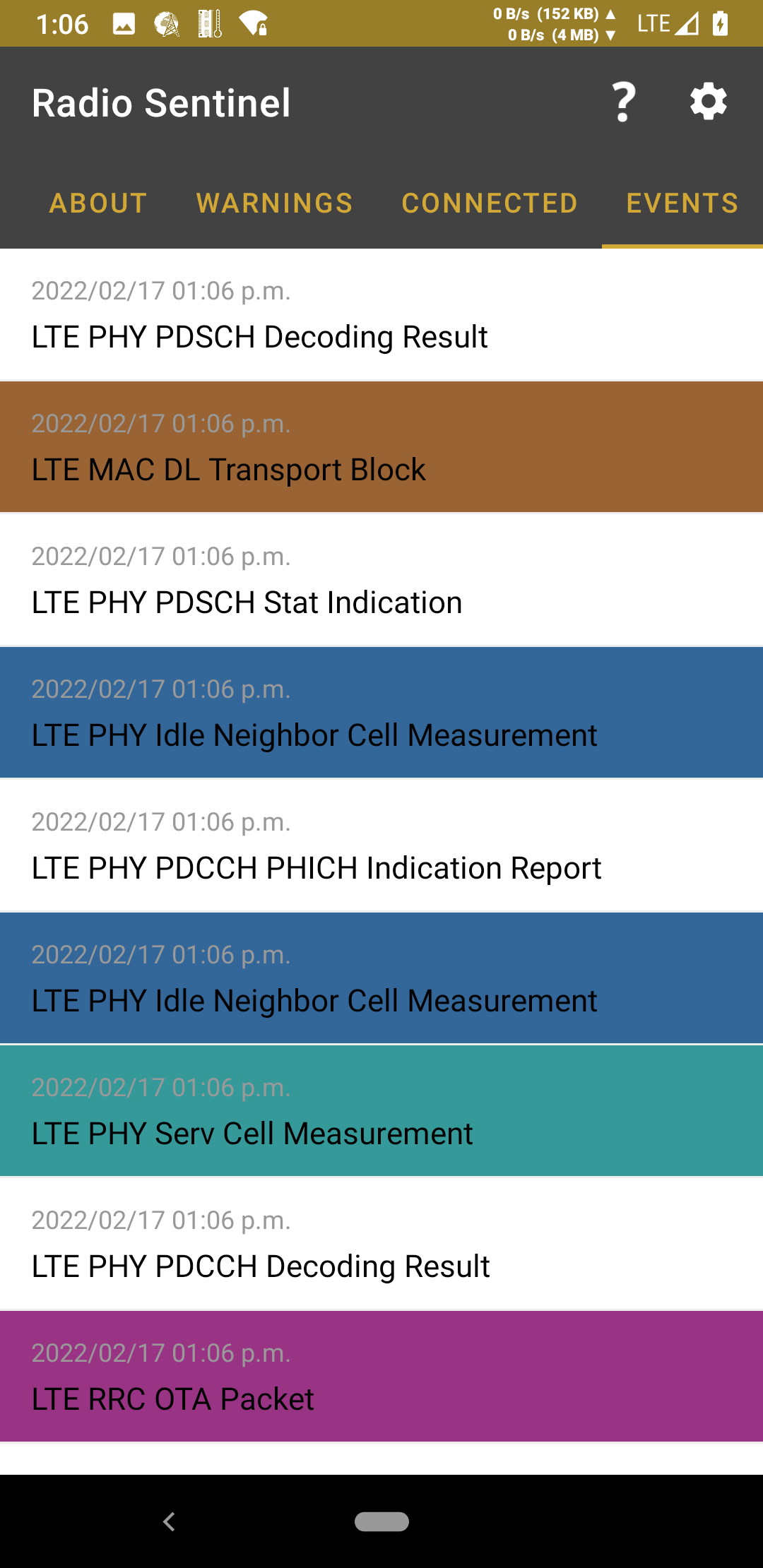The width and height of the screenshot is (763, 1568).
Task: Open LTE PHY PDCCH Decoding Result event
Action: point(381,1245)
